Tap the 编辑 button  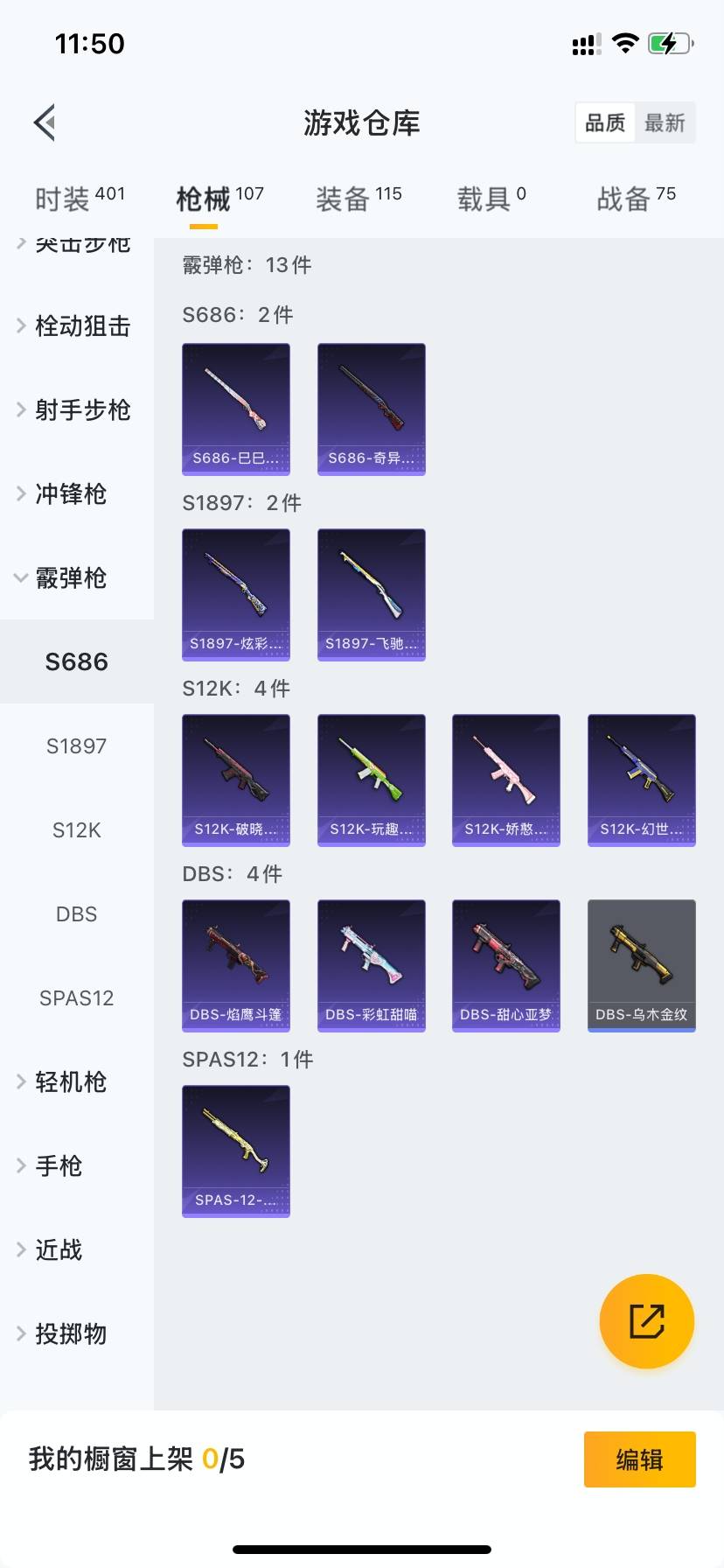639,1459
